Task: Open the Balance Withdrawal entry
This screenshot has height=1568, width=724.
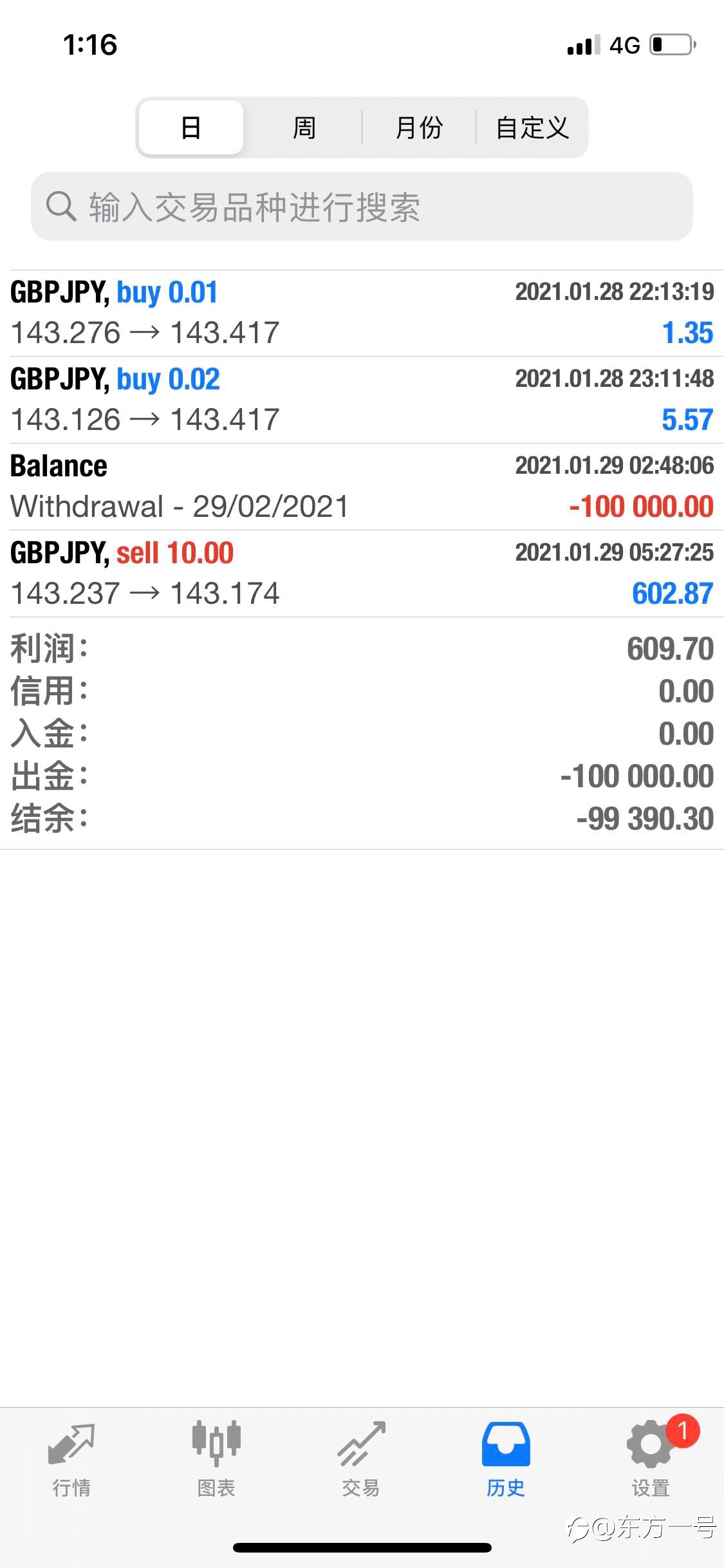Action: [362, 487]
